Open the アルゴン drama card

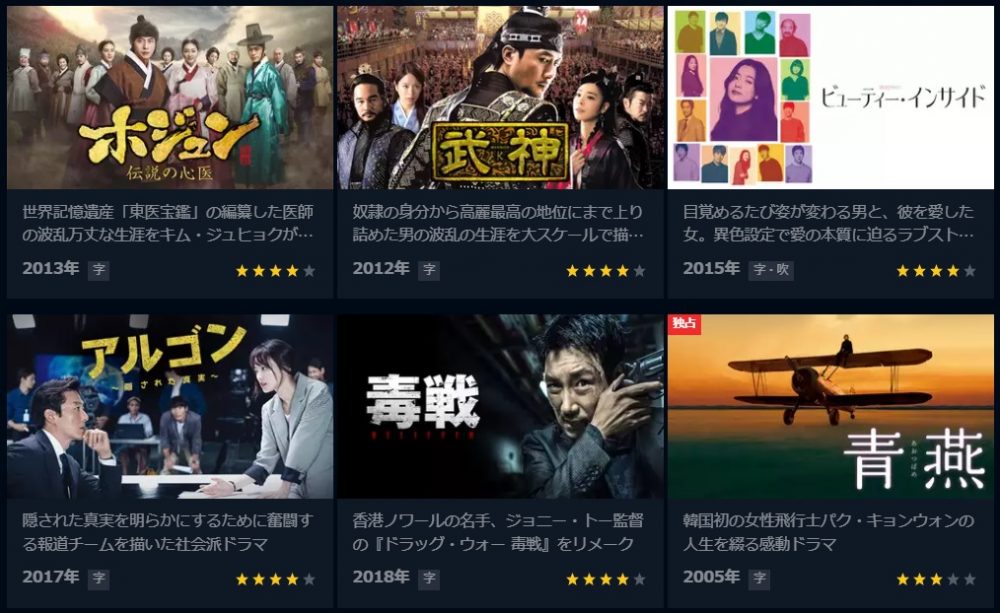[170, 406]
